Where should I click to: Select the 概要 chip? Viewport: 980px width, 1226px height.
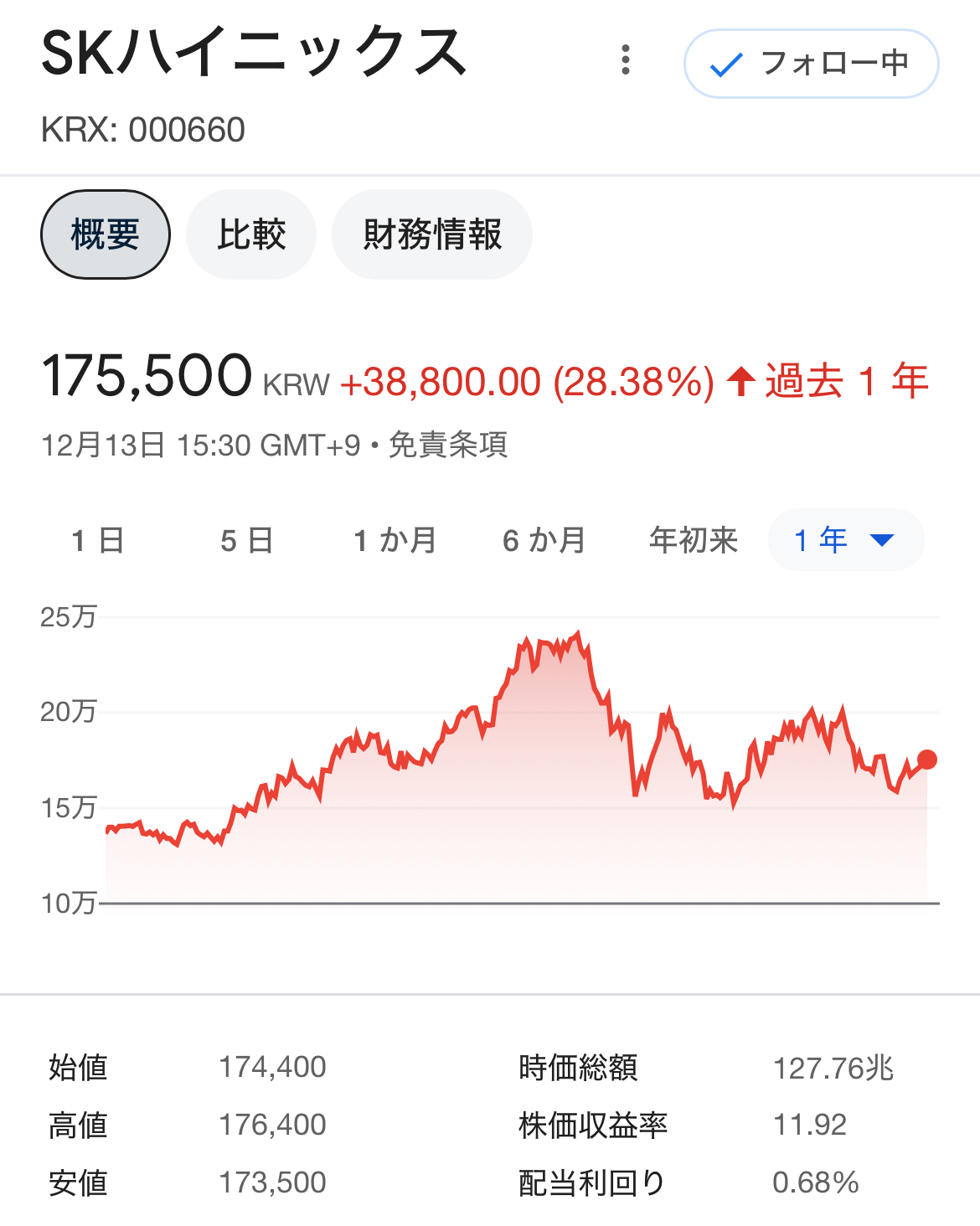pos(106,234)
